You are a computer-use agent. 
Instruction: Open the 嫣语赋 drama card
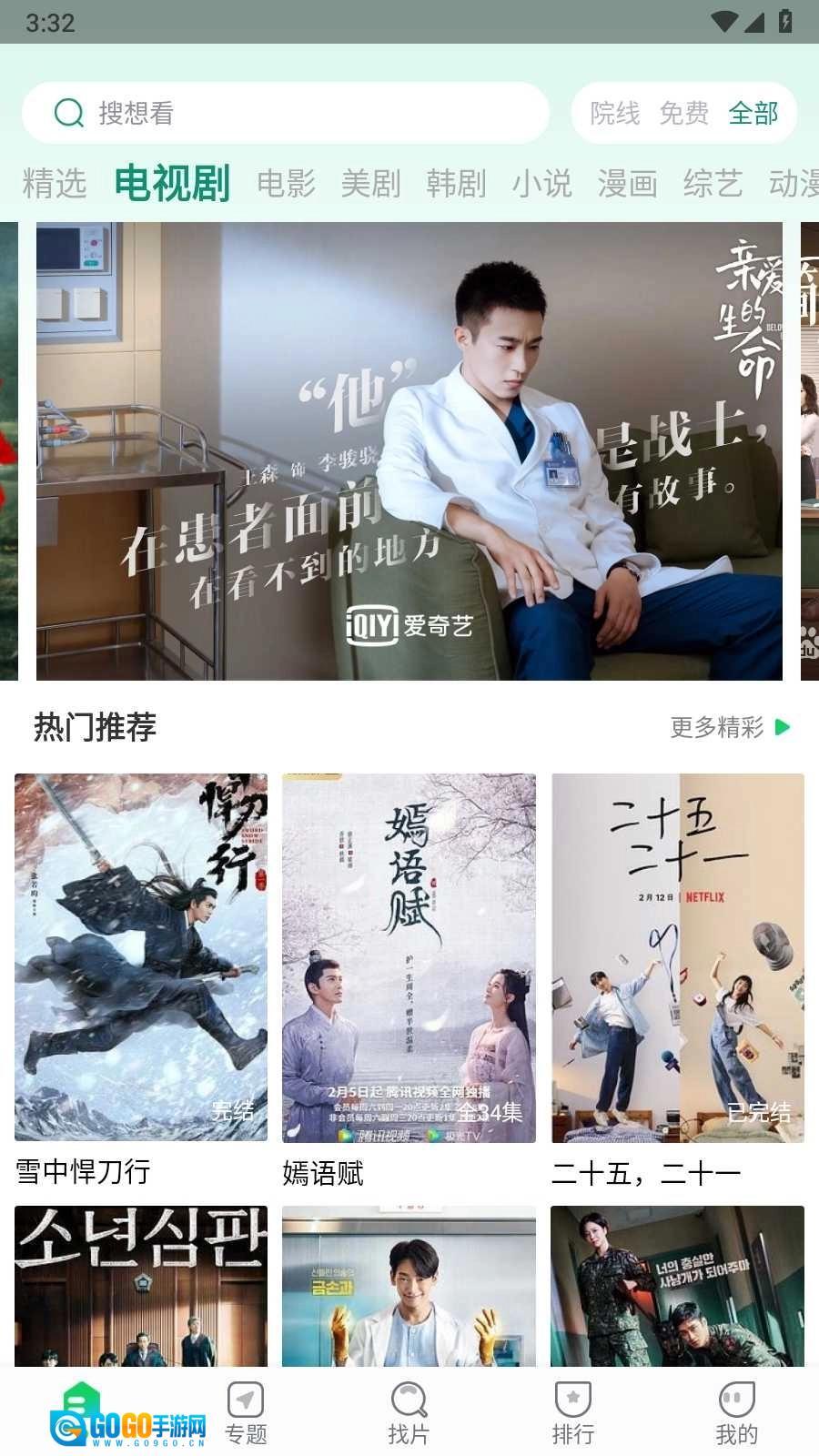[409, 957]
